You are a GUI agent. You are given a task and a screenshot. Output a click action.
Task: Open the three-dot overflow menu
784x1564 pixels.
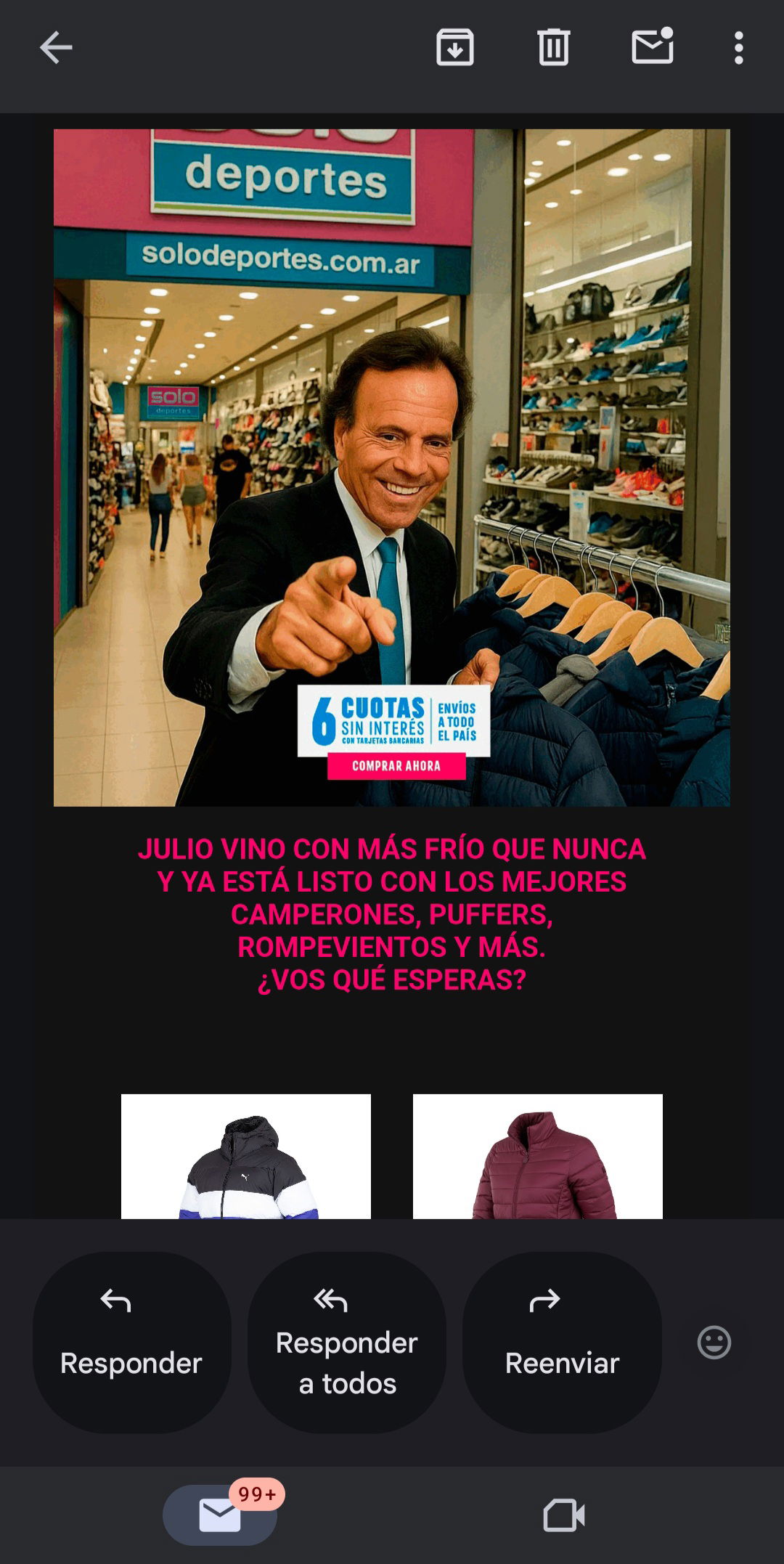(x=738, y=48)
